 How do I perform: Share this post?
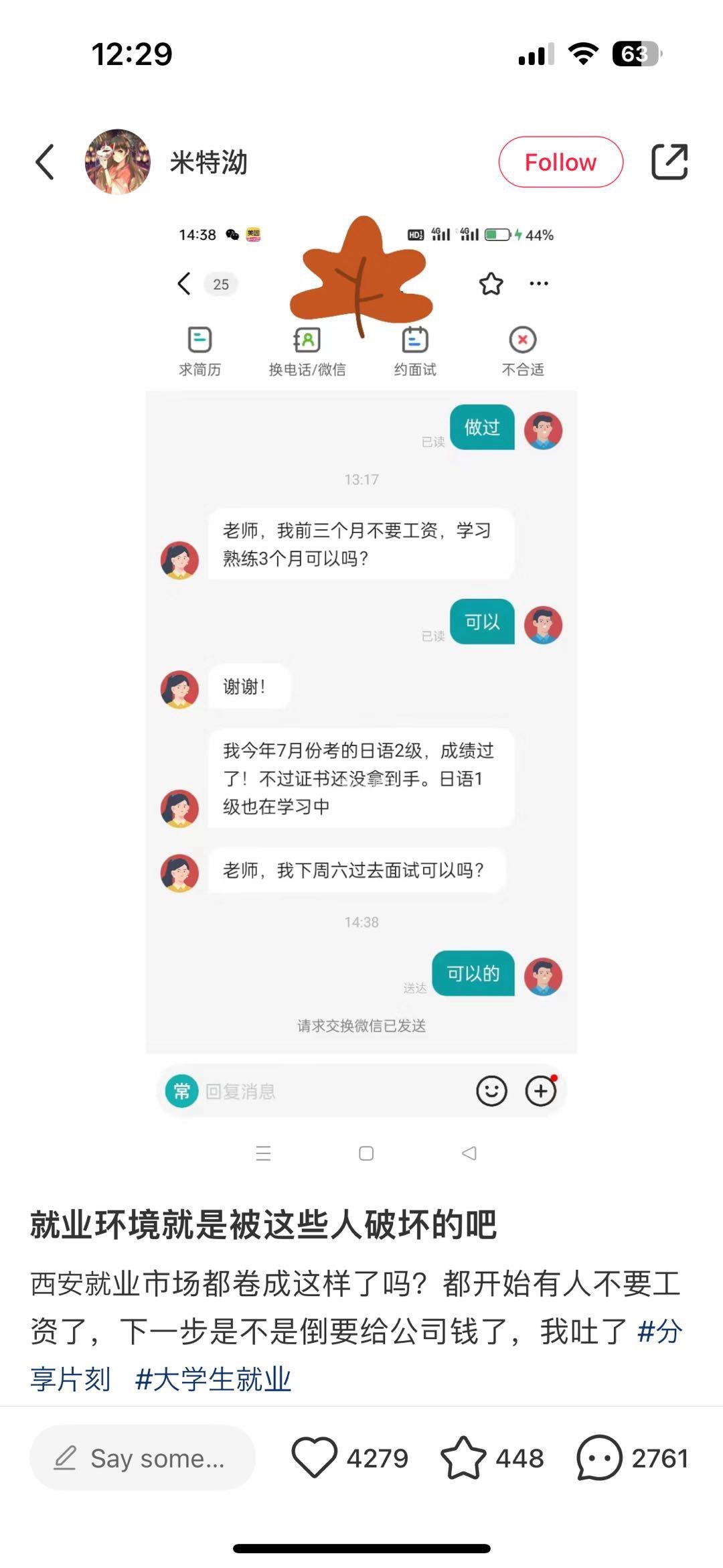coord(669,162)
